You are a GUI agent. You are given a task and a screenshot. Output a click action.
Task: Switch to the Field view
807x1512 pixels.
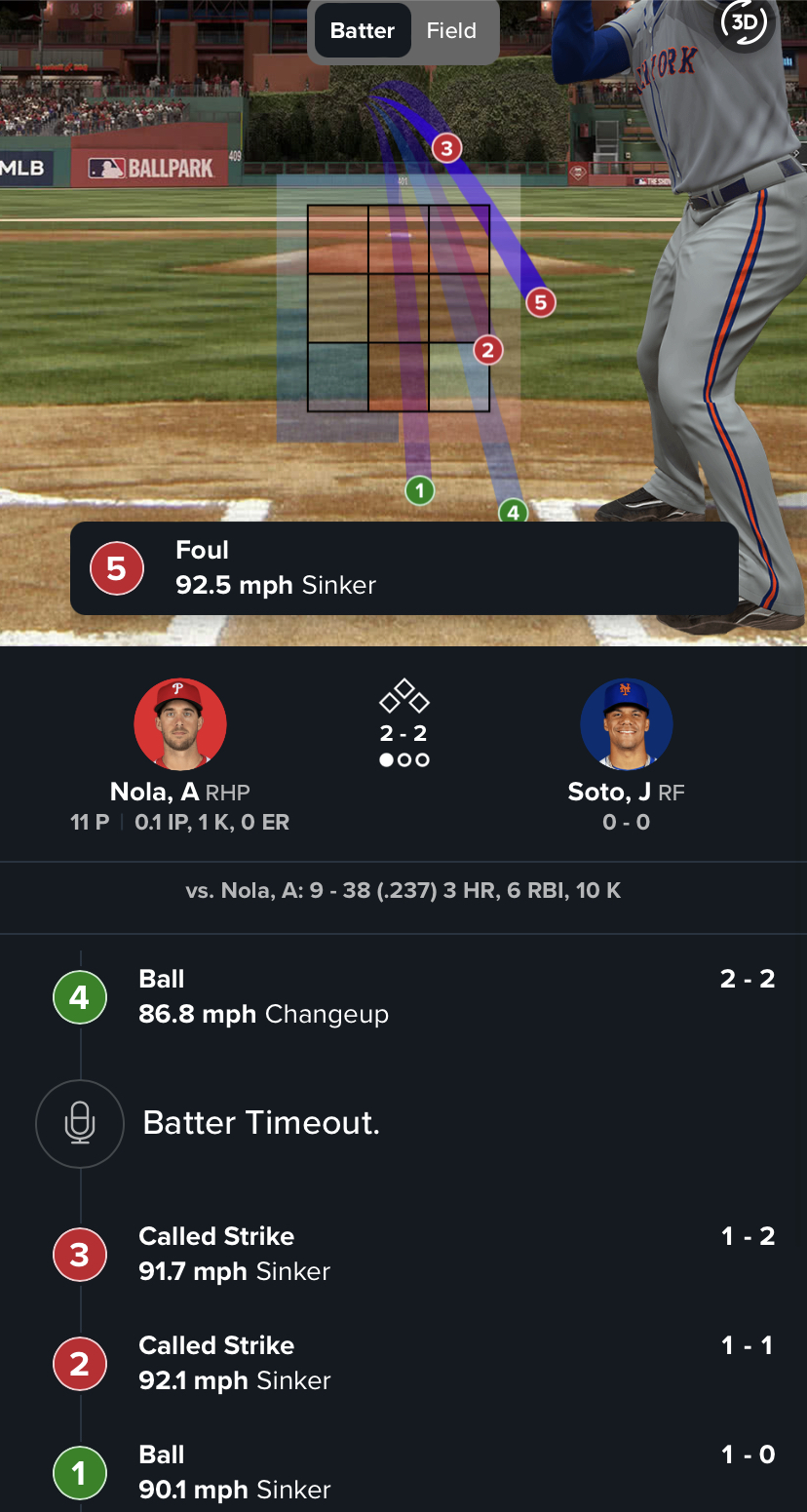tap(451, 31)
